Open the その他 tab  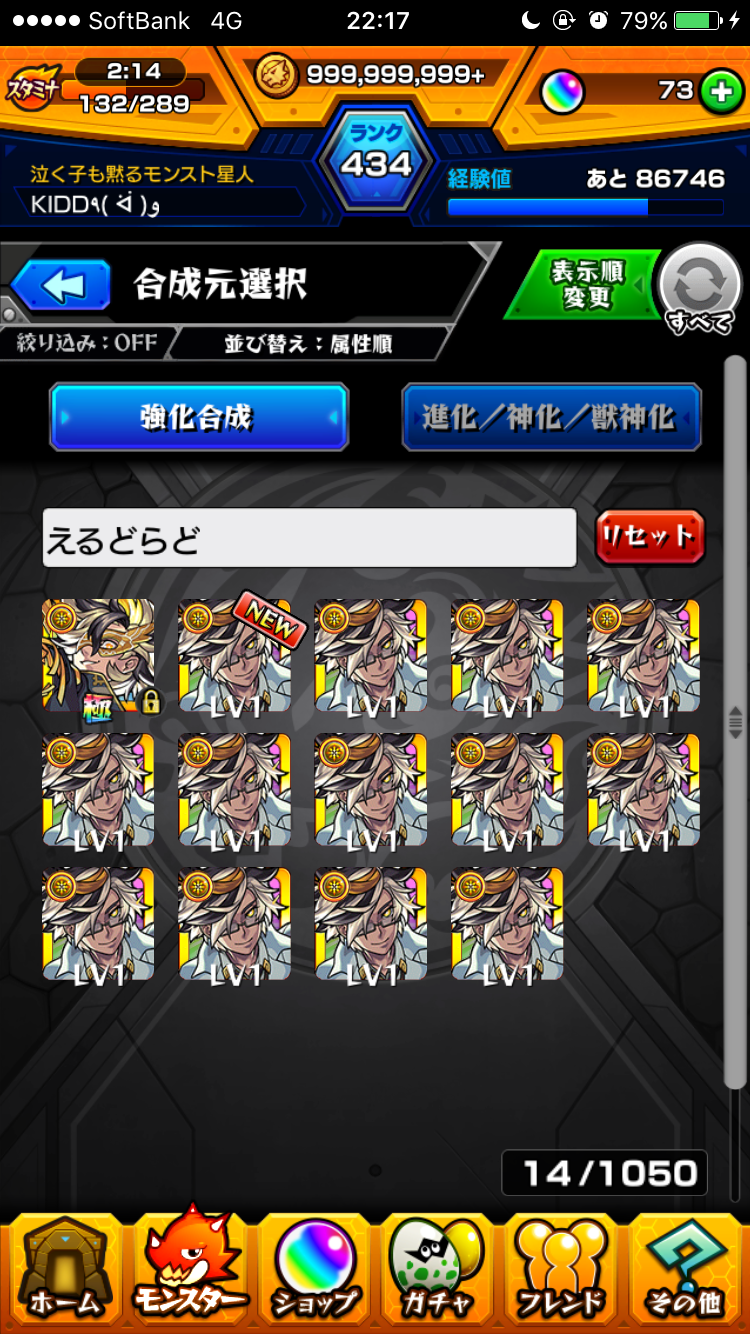pos(686,1272)
